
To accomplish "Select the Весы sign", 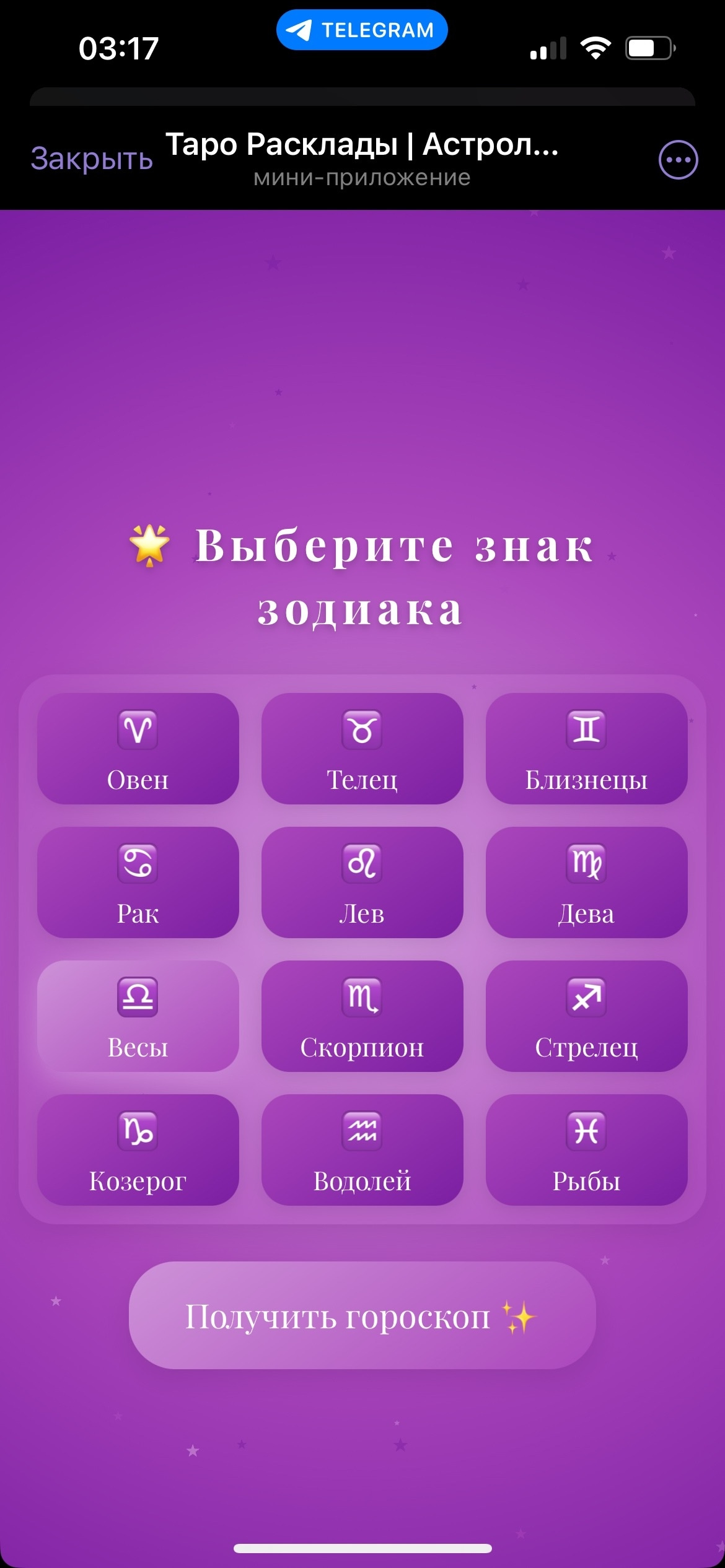I will click(x=138, y=1016).
